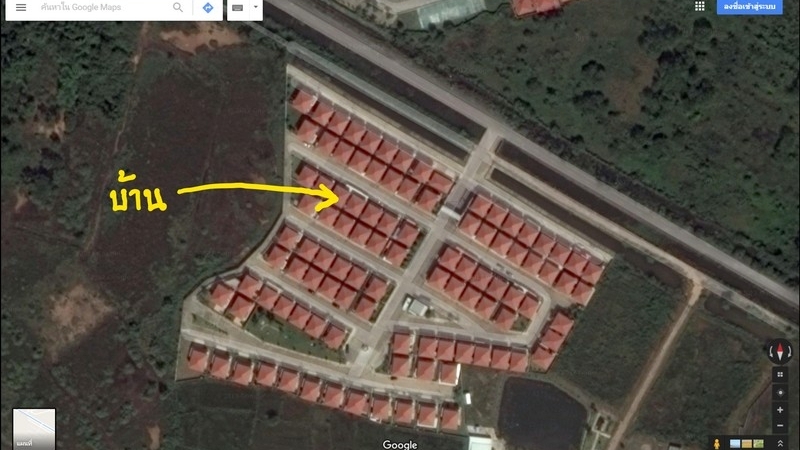
Task: Expand the input tools dropdown arrow
Action: 256,7
